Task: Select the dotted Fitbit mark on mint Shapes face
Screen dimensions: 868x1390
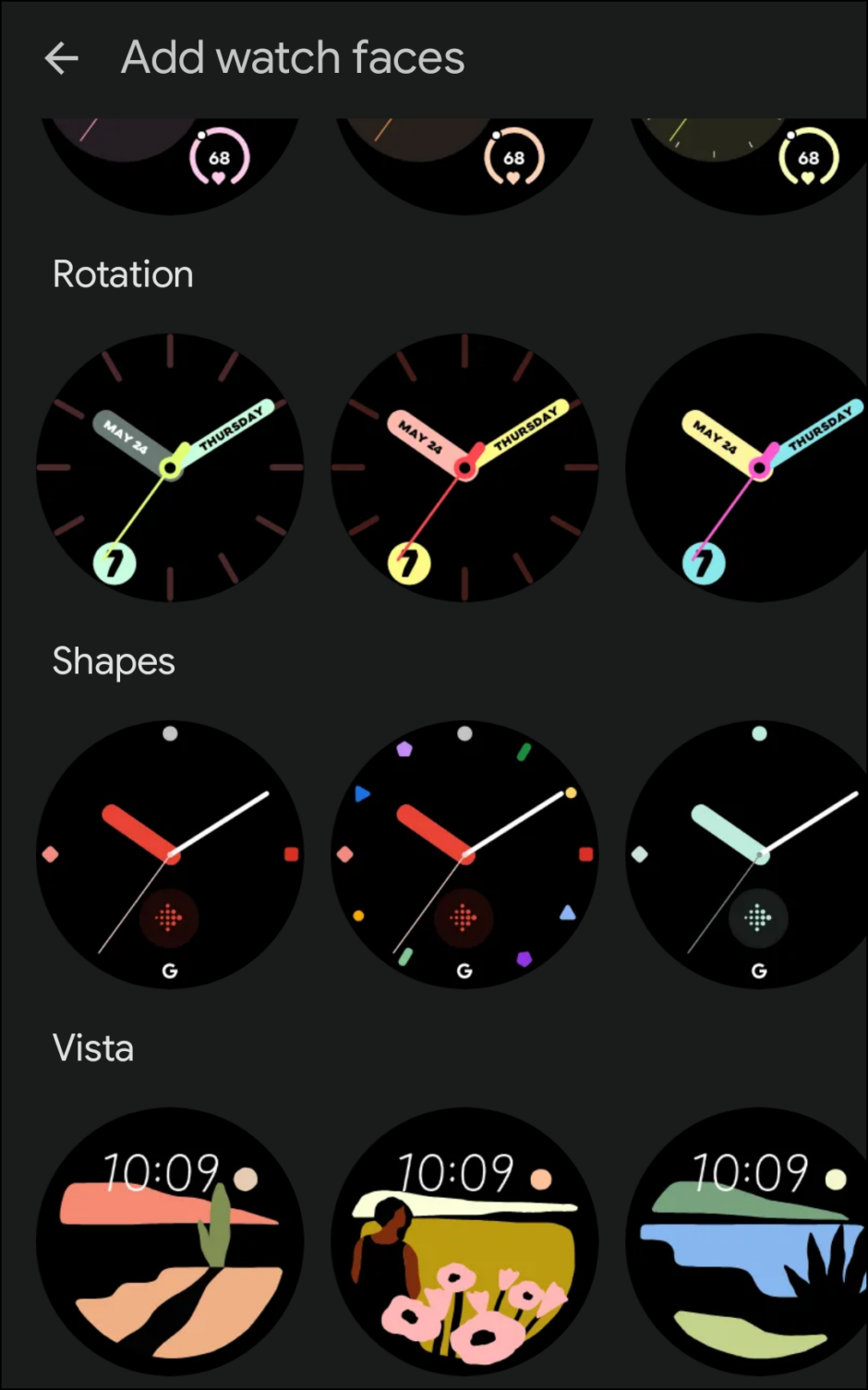Action: point(759,919)
